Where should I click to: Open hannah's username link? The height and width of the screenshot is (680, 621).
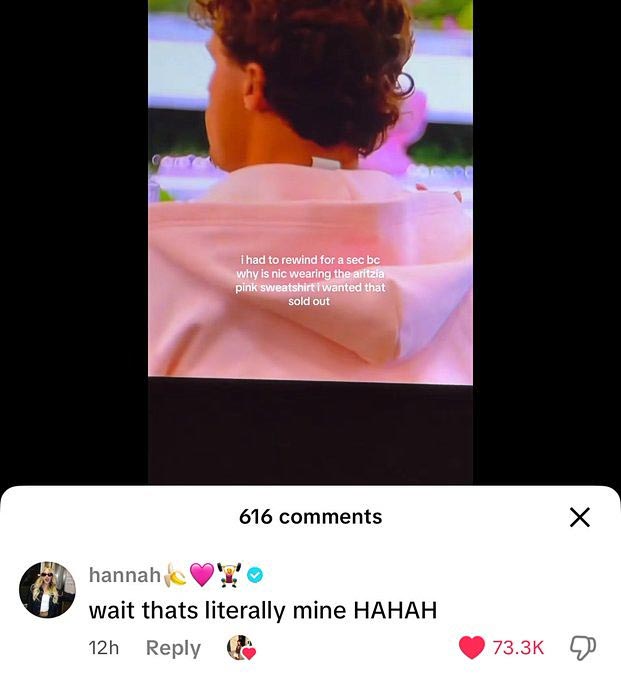click(124, 575)
